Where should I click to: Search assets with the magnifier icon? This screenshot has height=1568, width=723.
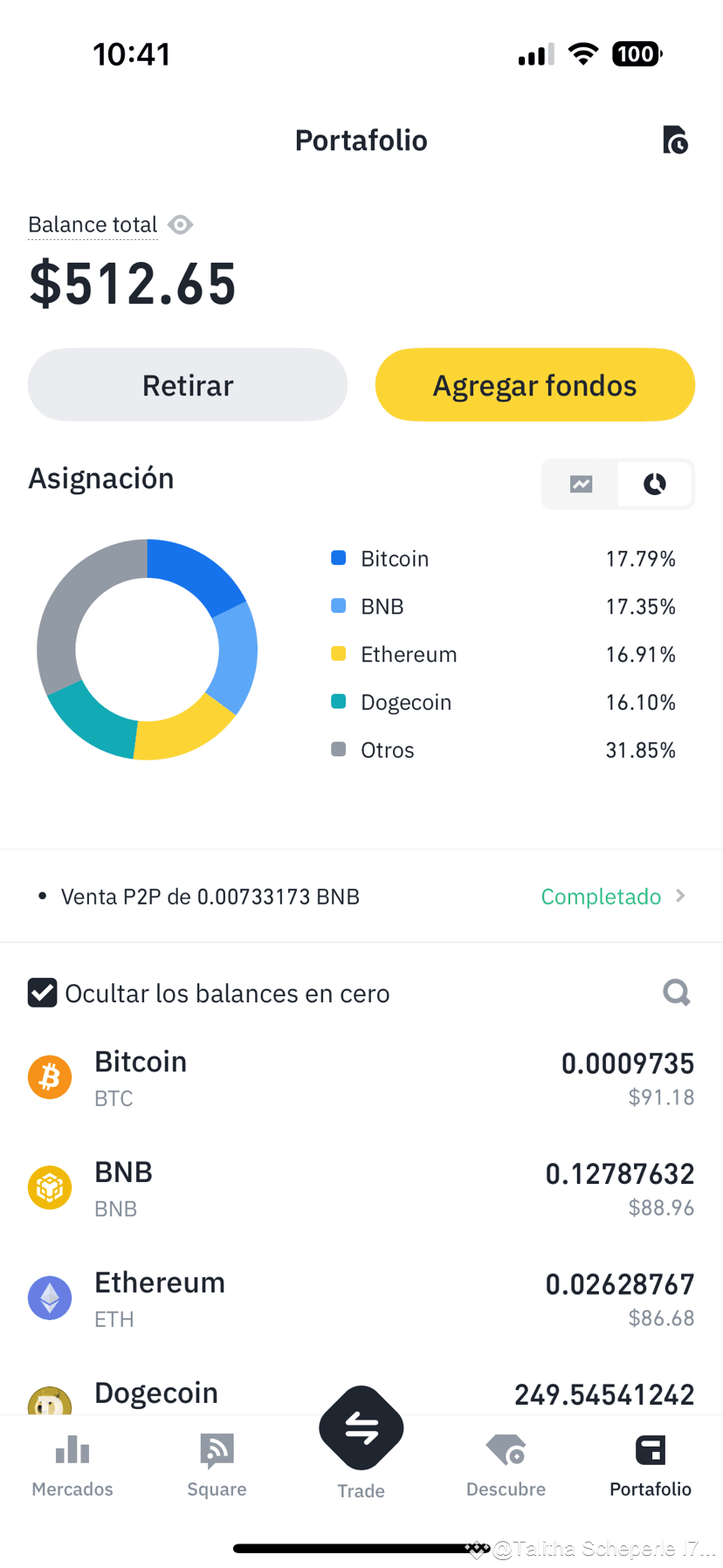pyautogui.click(x=676, y=993)
